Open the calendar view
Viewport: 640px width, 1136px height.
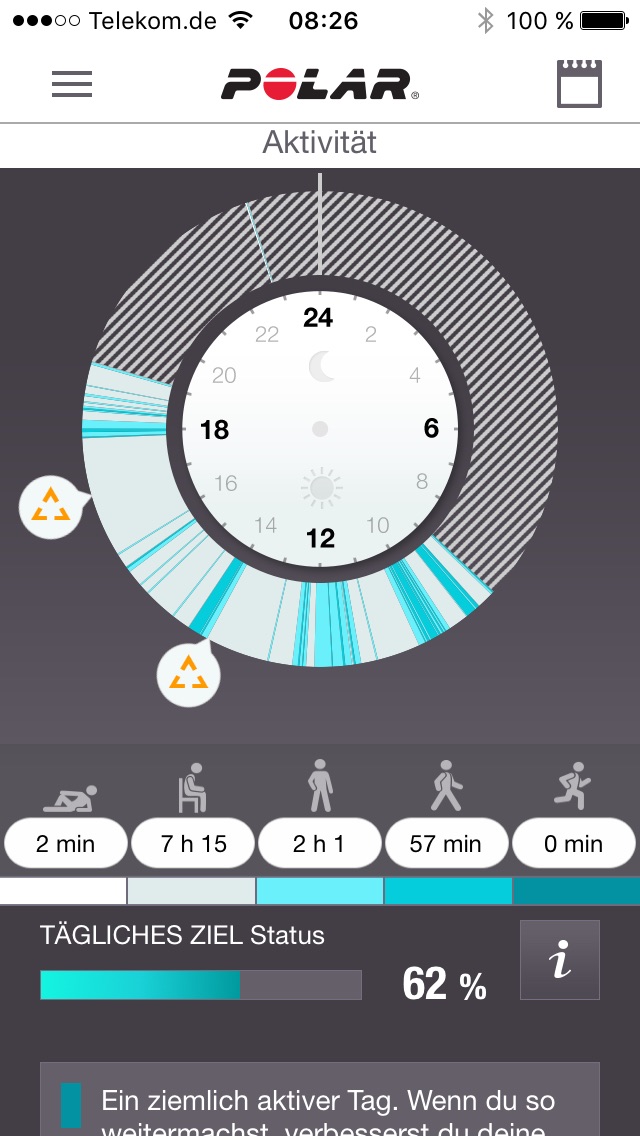click(579, 84)
